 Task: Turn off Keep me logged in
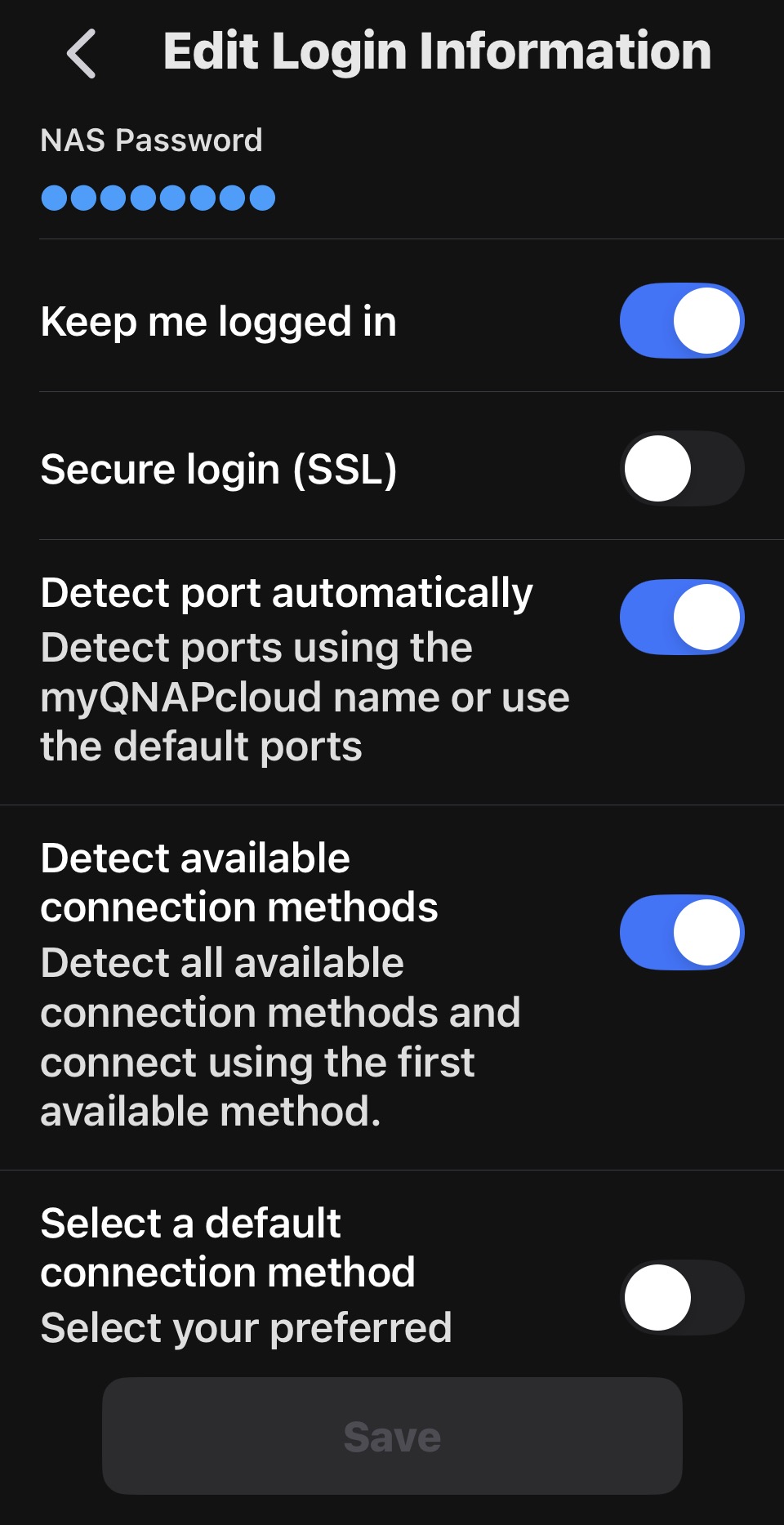pyautogui.click(x=681, y=321)
